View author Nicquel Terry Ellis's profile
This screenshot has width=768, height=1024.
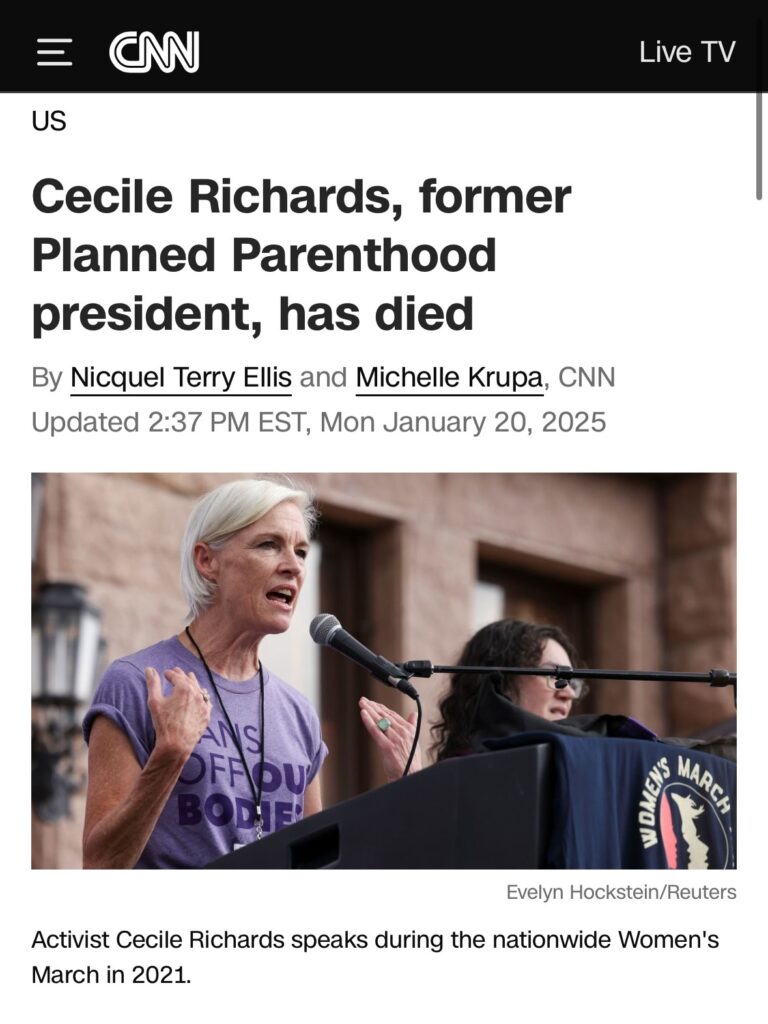pos(180,378)
